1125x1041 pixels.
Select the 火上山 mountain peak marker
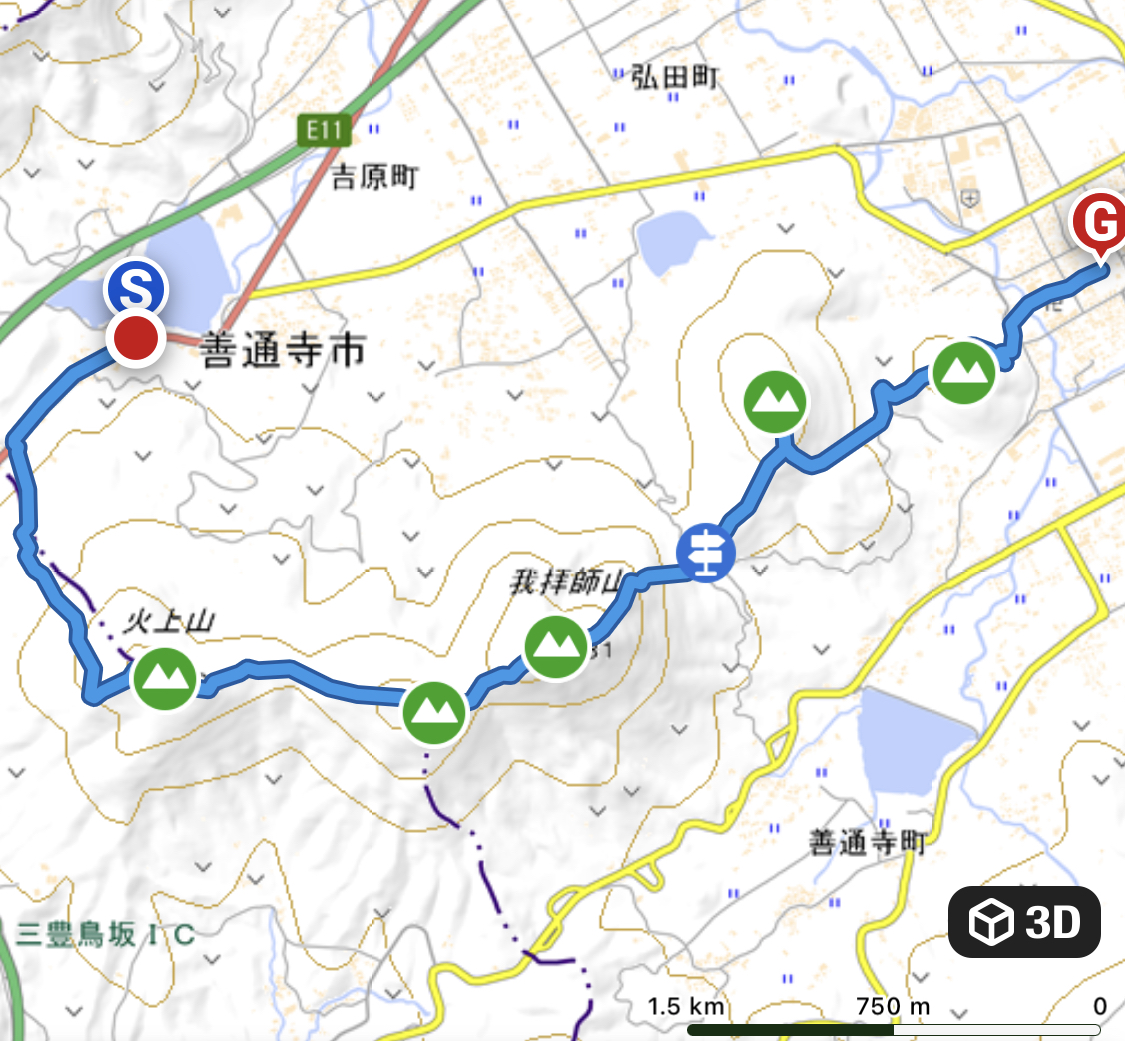point(165,679)
